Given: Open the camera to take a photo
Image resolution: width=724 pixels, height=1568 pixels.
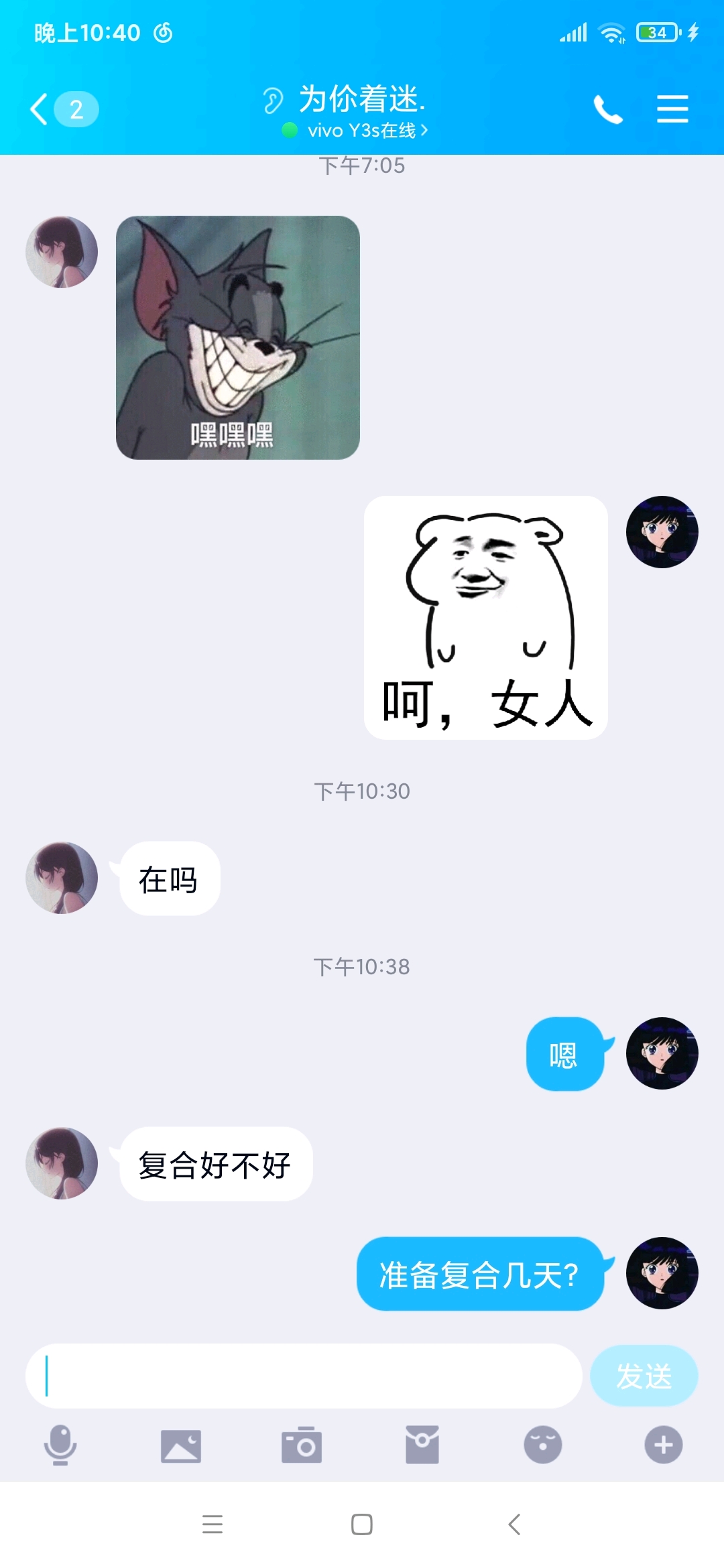Looking at the screenshot, I should [302, 1445].
